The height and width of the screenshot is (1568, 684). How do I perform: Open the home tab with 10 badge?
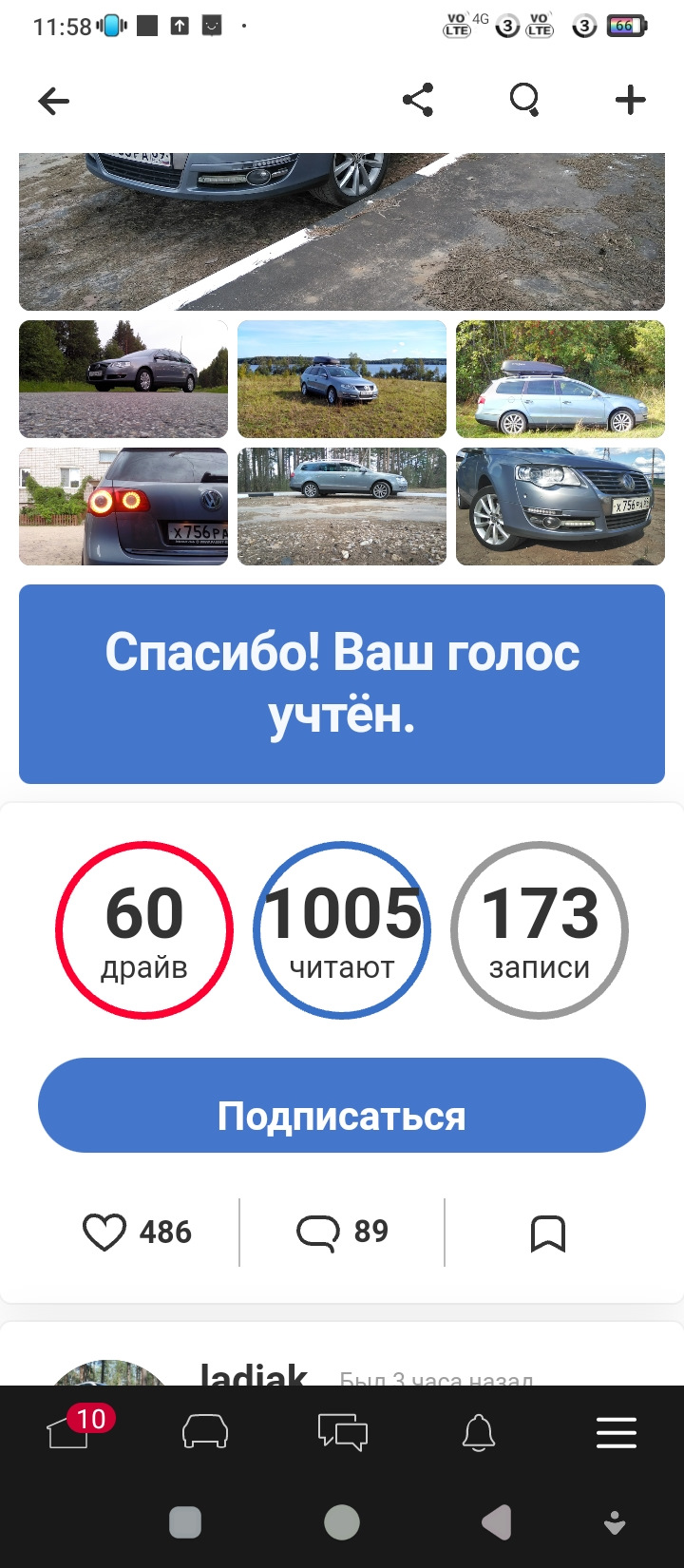(x=68, y=1432)
